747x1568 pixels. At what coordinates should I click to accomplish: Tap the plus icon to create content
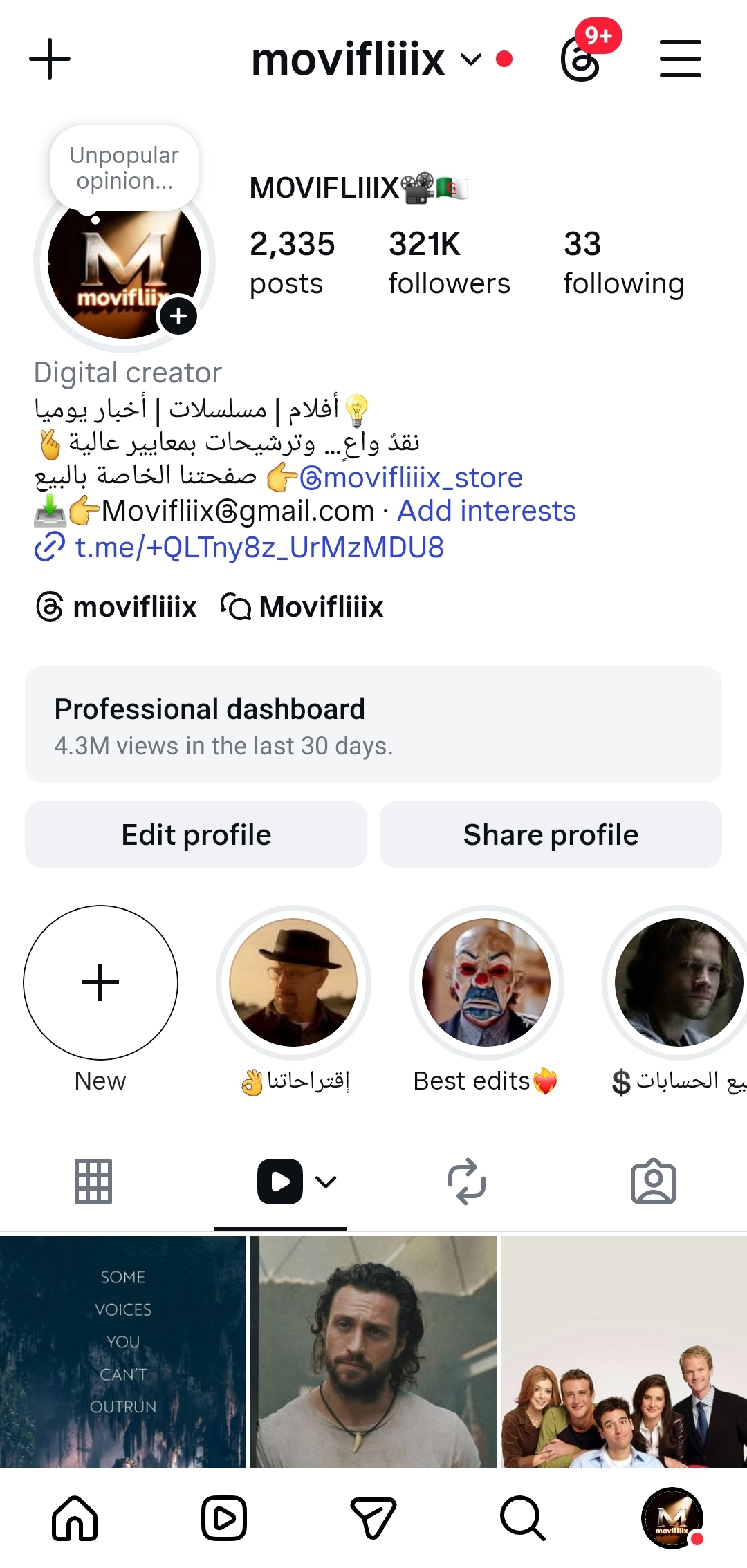[x=50, y=59]
